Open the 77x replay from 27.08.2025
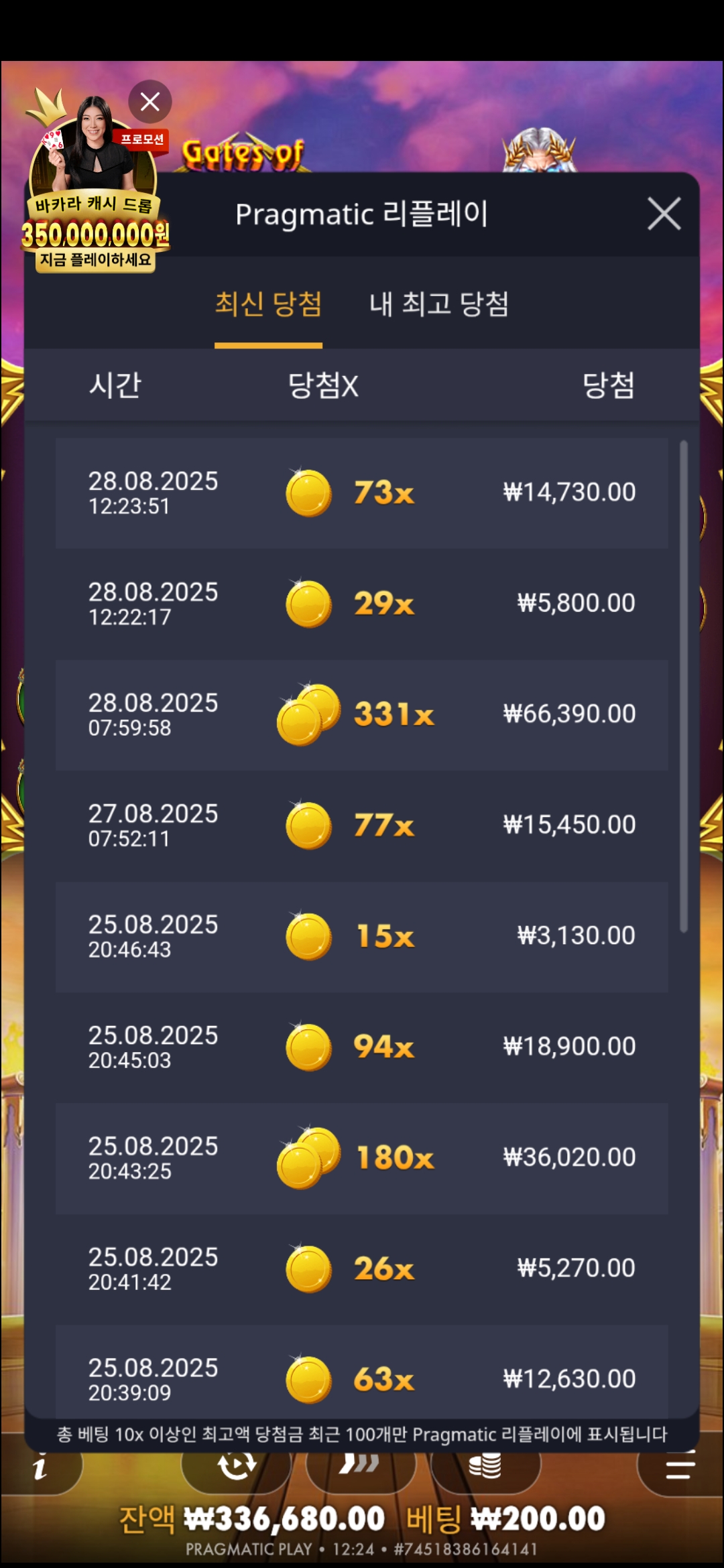Viewport: 724px width, 1568px height. click(x=362, y=826)
